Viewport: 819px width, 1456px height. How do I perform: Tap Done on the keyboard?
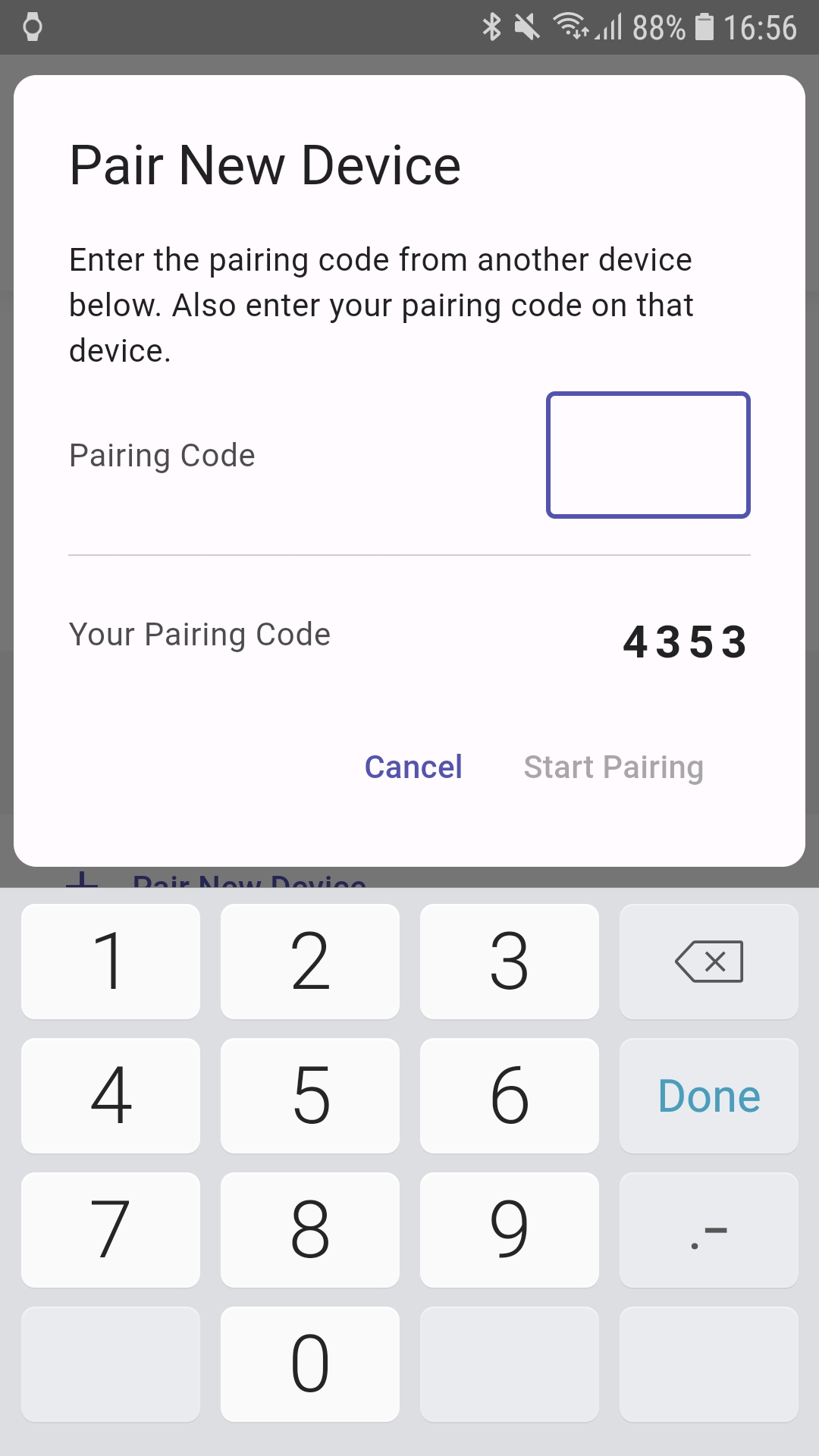[708, 1096]
